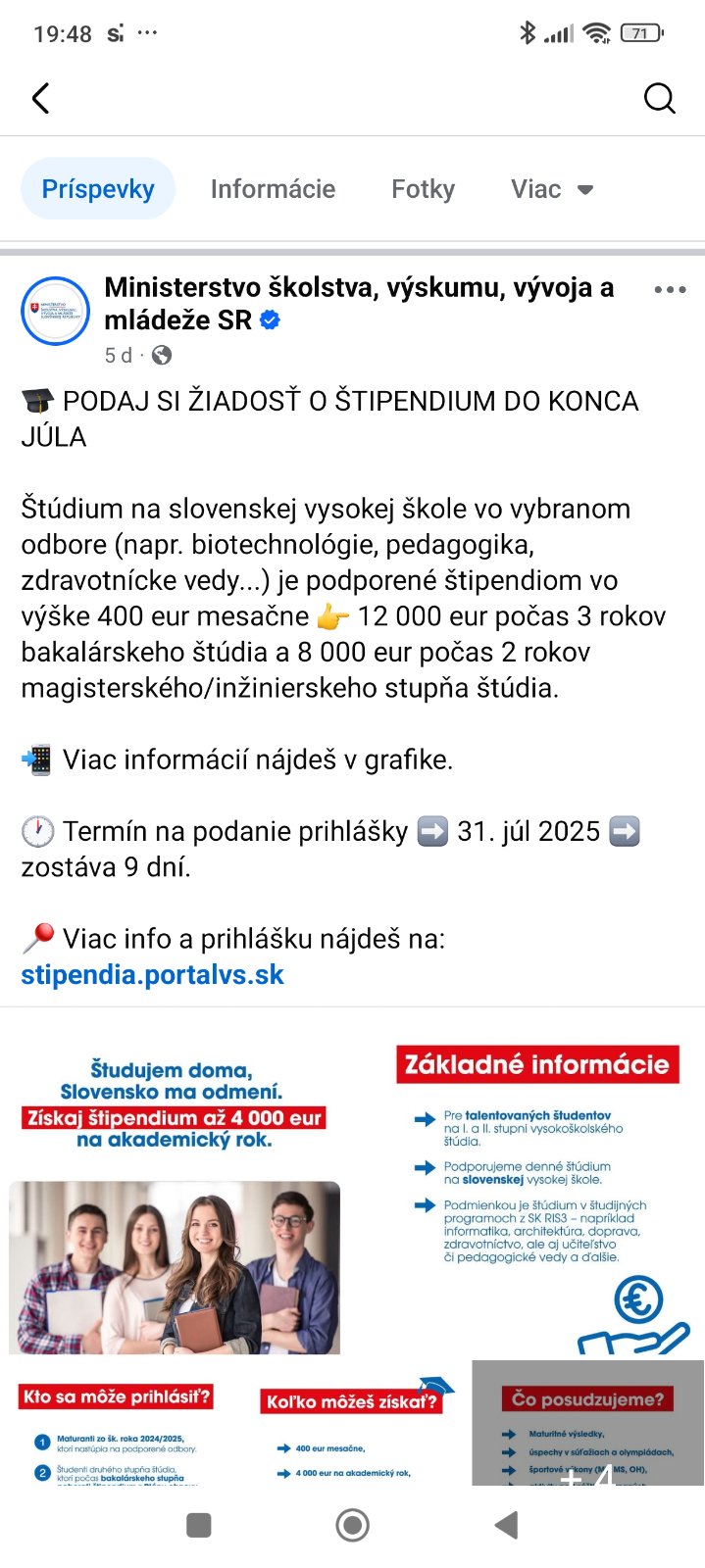The image size is (705, 1568).
Task: Tap the system home button
Action: point(352,1525)
